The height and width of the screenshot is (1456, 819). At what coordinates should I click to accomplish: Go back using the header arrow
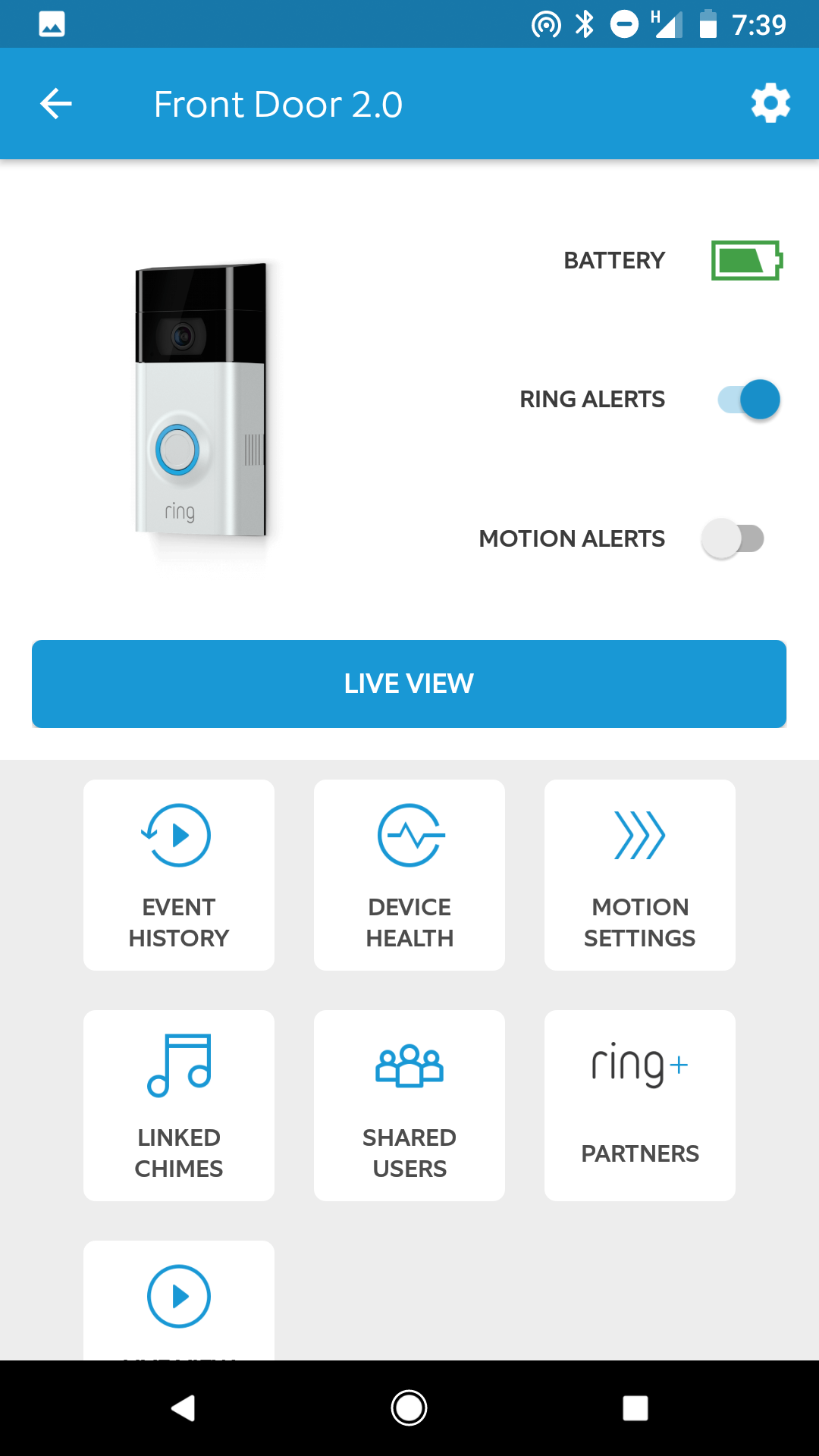56,104
